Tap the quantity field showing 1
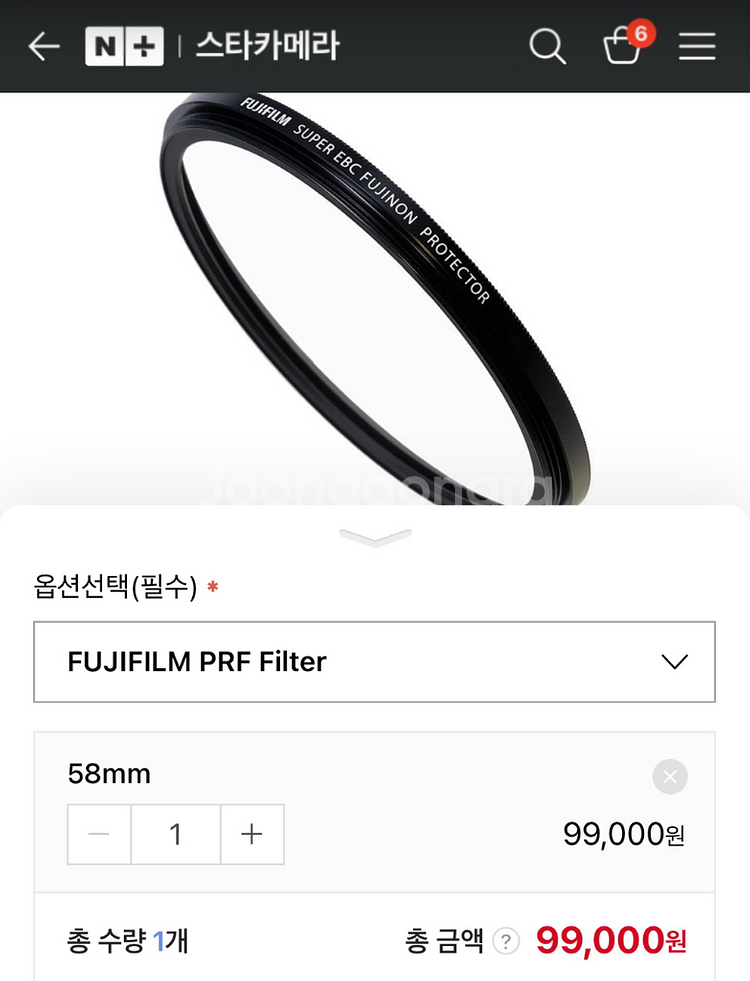The width and height of the screenshot is (750, 981). 176,834
